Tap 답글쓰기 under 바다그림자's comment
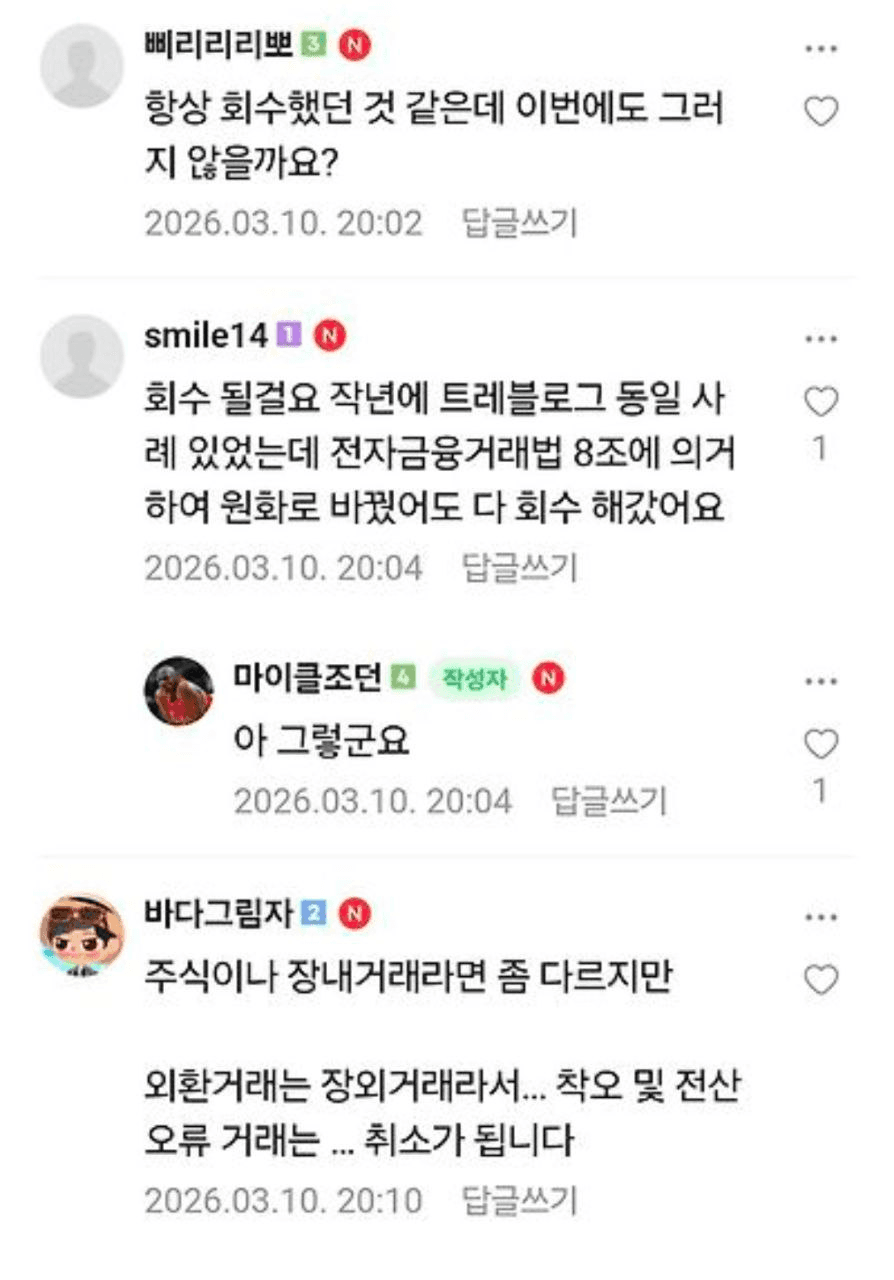 [520, 1200]
